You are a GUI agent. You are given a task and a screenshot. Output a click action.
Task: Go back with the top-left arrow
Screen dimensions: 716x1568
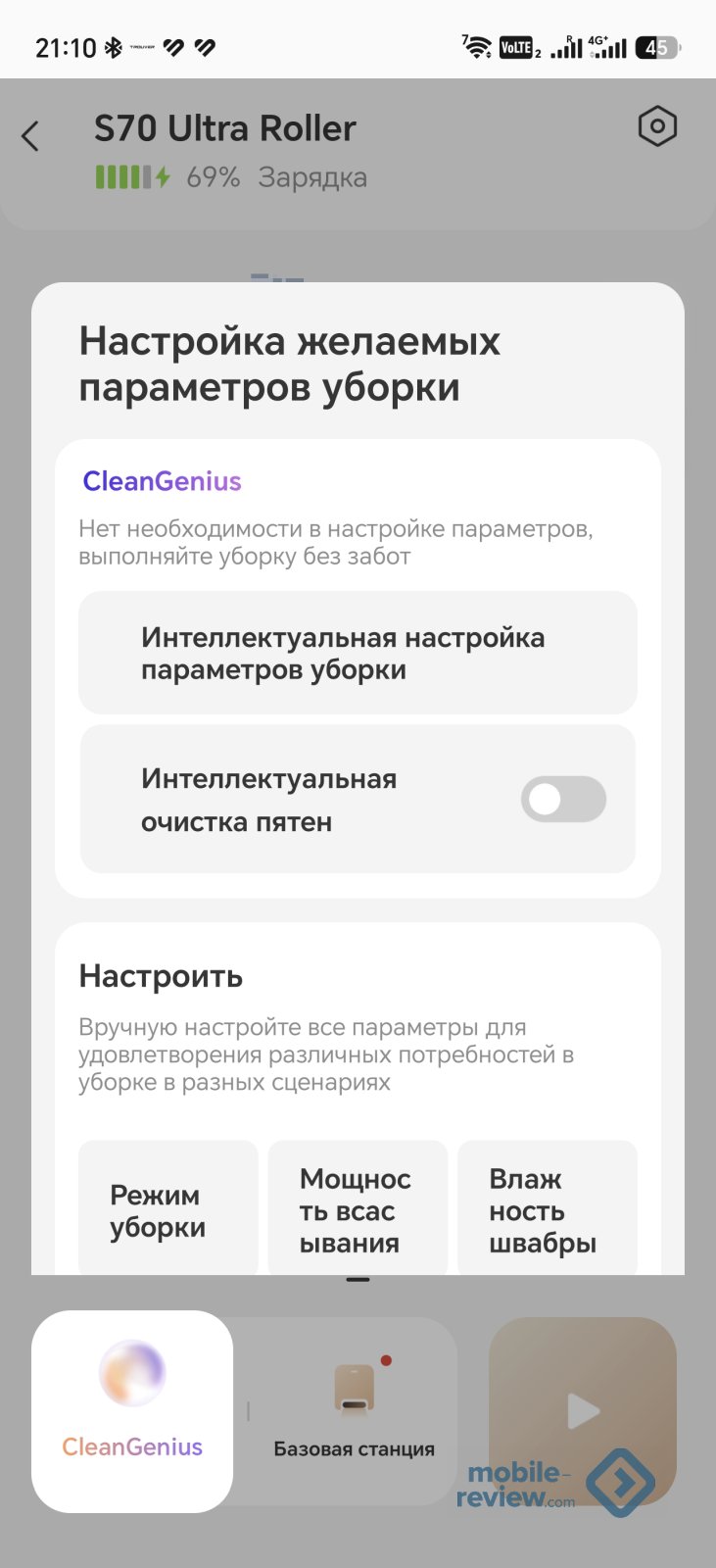pos(30,136)
